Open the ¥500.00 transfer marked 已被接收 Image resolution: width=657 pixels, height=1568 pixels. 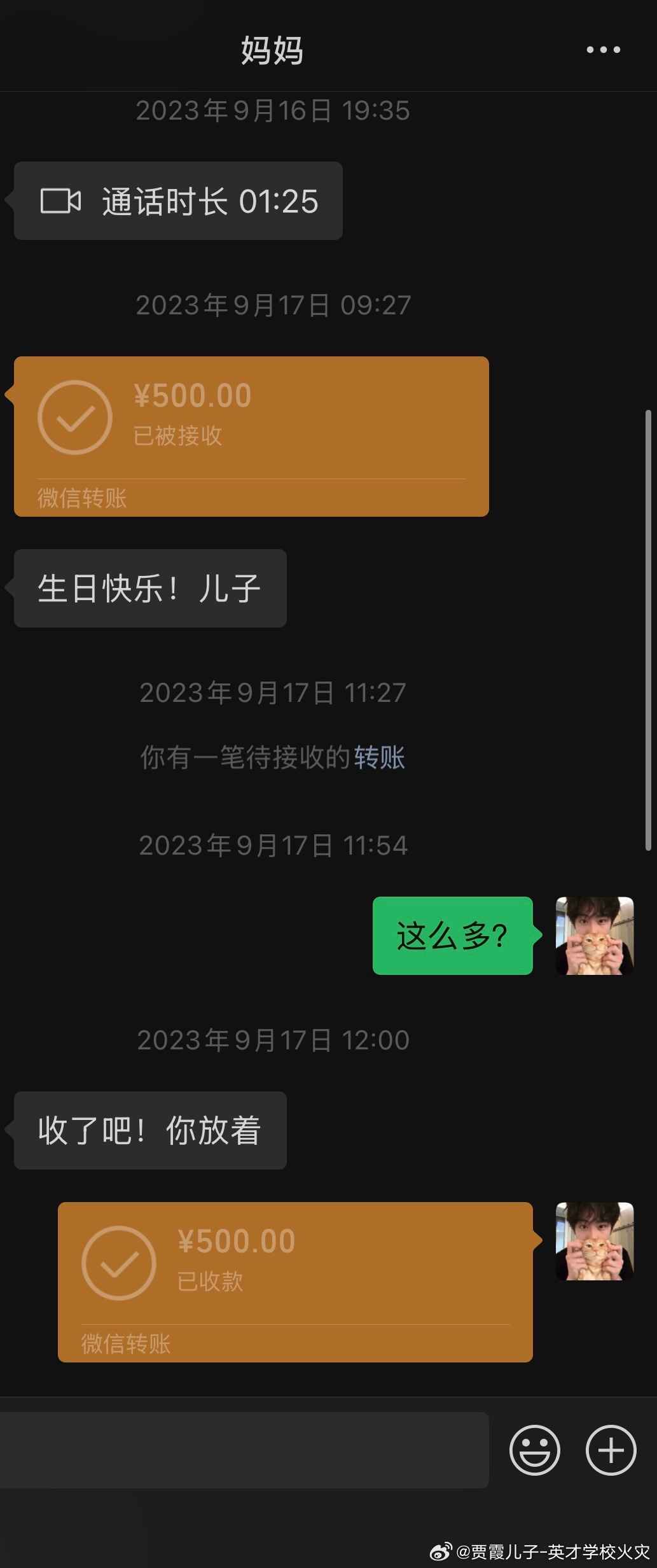pyautogui.click(x=251, y=436)
